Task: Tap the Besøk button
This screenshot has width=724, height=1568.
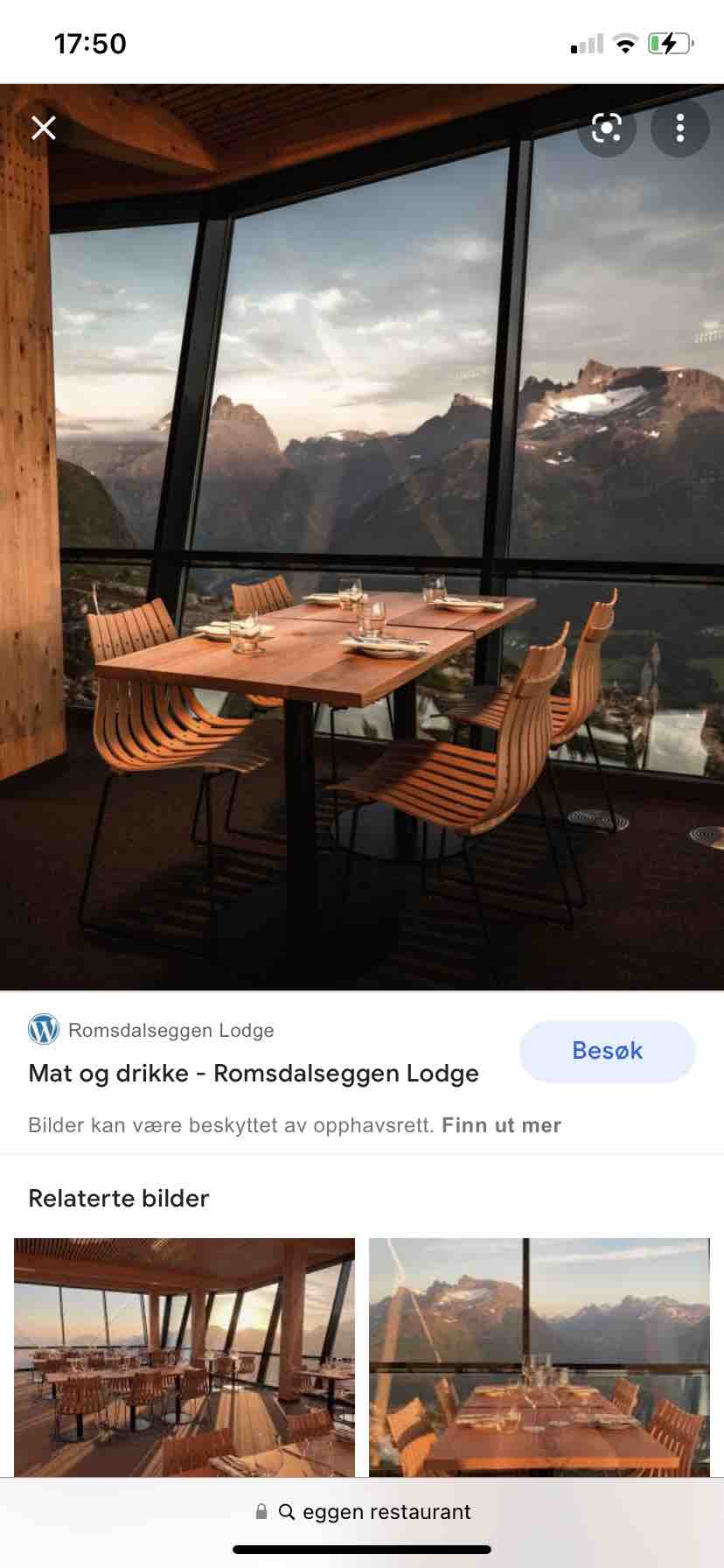Action: point(607,1051)
